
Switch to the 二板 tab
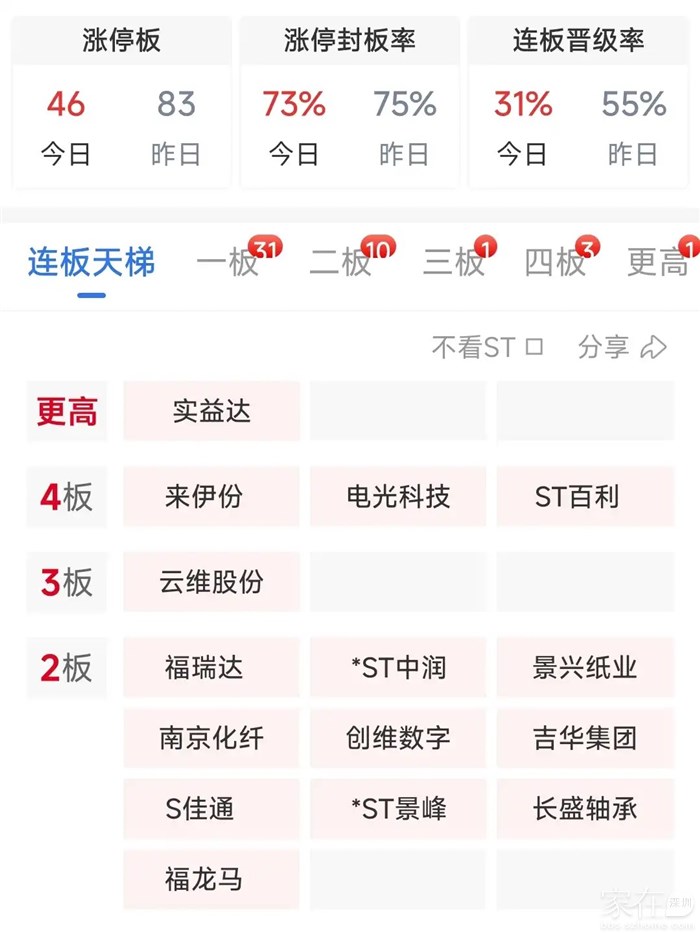point(341,263)
